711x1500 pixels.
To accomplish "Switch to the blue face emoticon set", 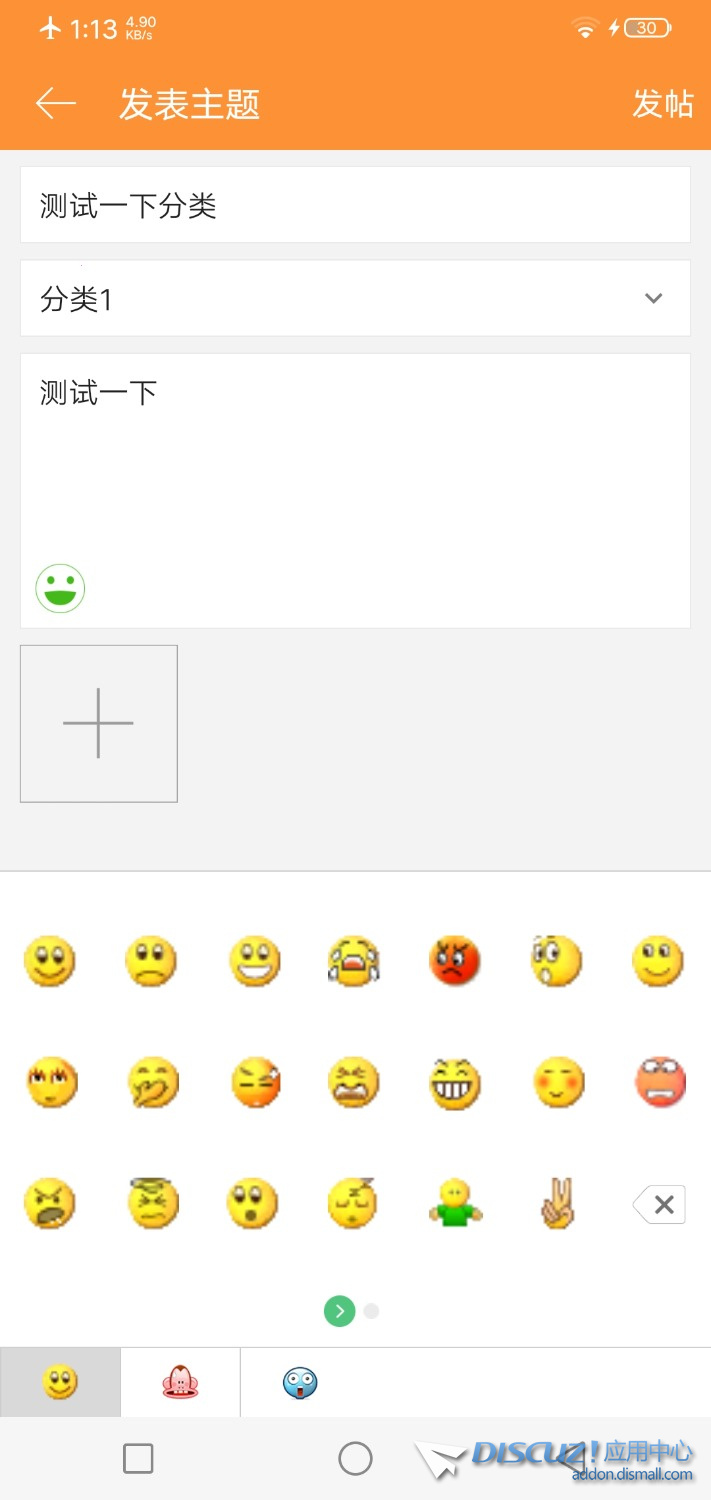I will (x=300, y=1383).
